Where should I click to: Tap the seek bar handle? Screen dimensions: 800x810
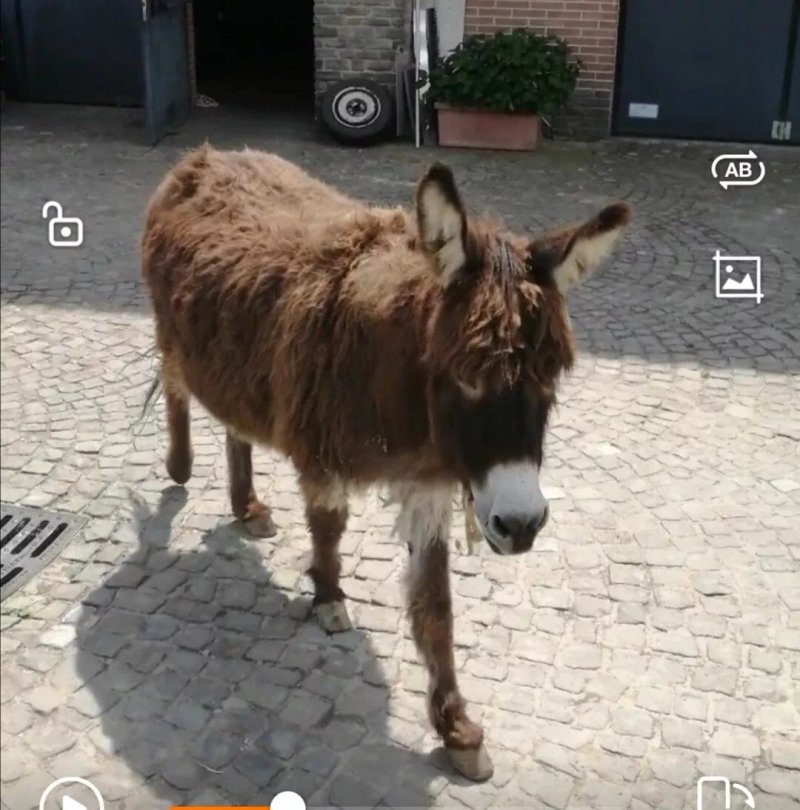pos(288,802)
